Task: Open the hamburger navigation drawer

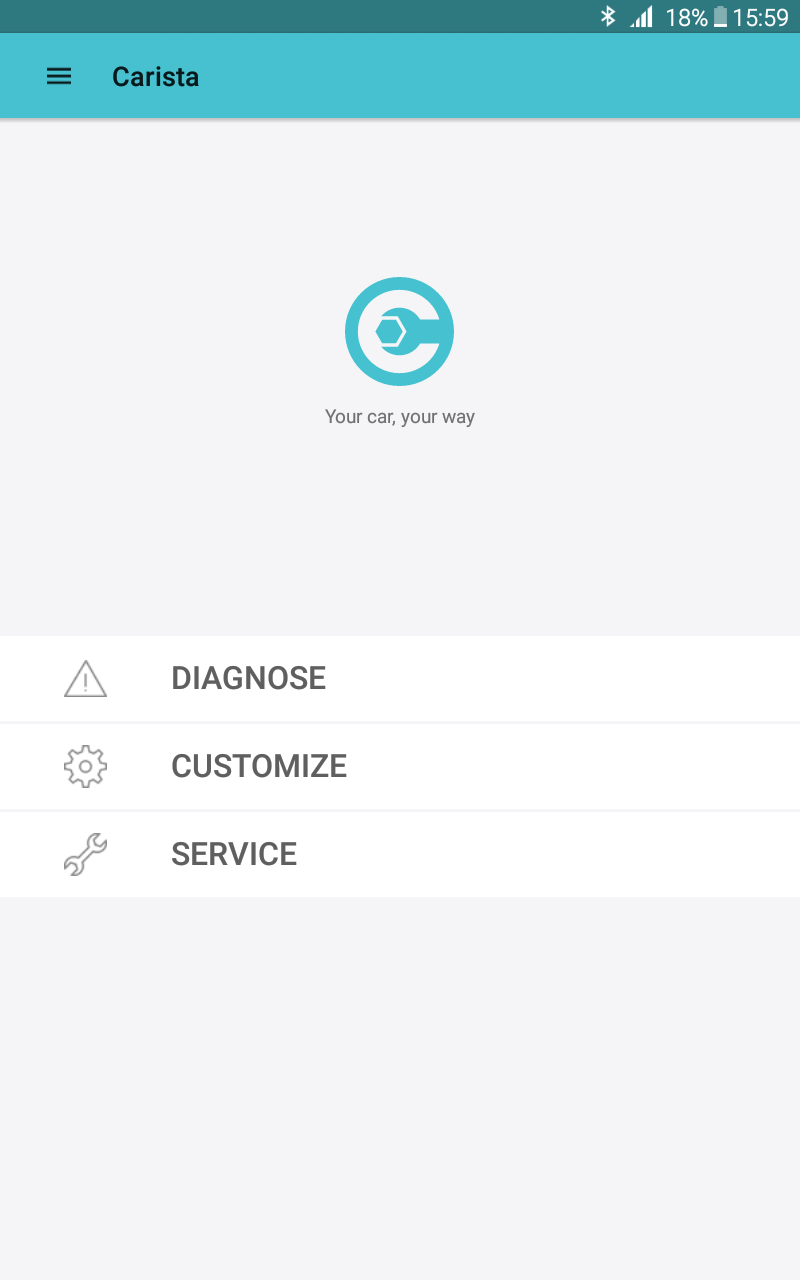Action: point(59,76)
